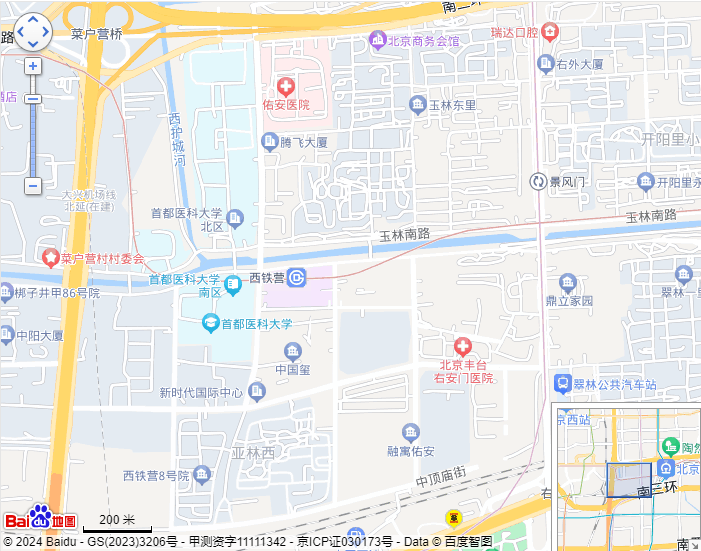Image resolution: width=701 pixels, height=551 pixels.
Task: Zoom out with the minus button
Action: pyautogui.click(x=33, y=186)
